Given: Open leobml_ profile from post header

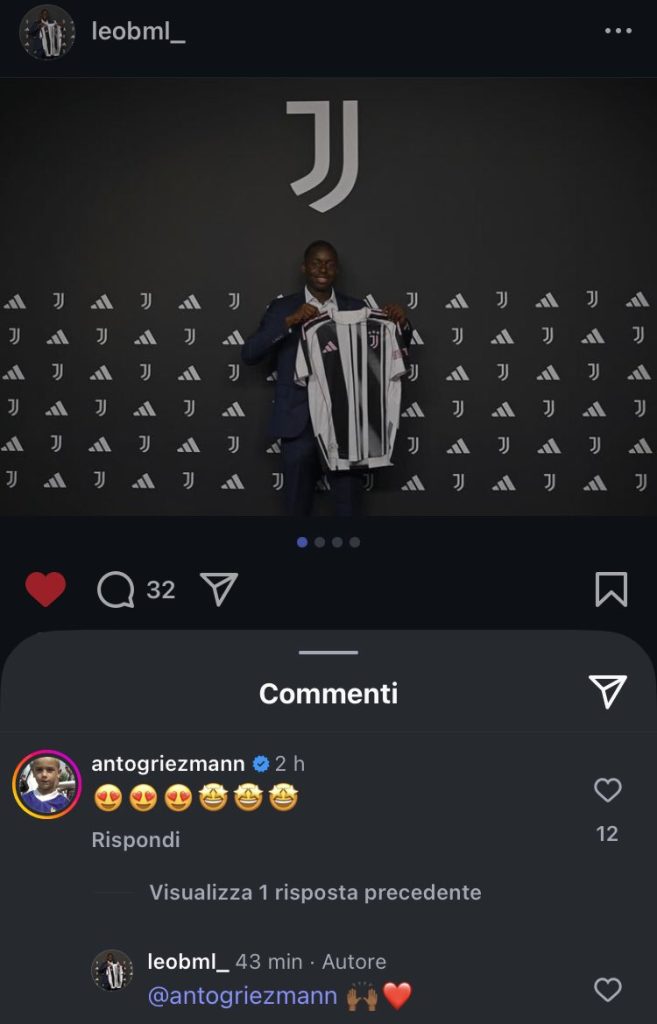Looking at the screenshot, I should click(x=138, y=31).
